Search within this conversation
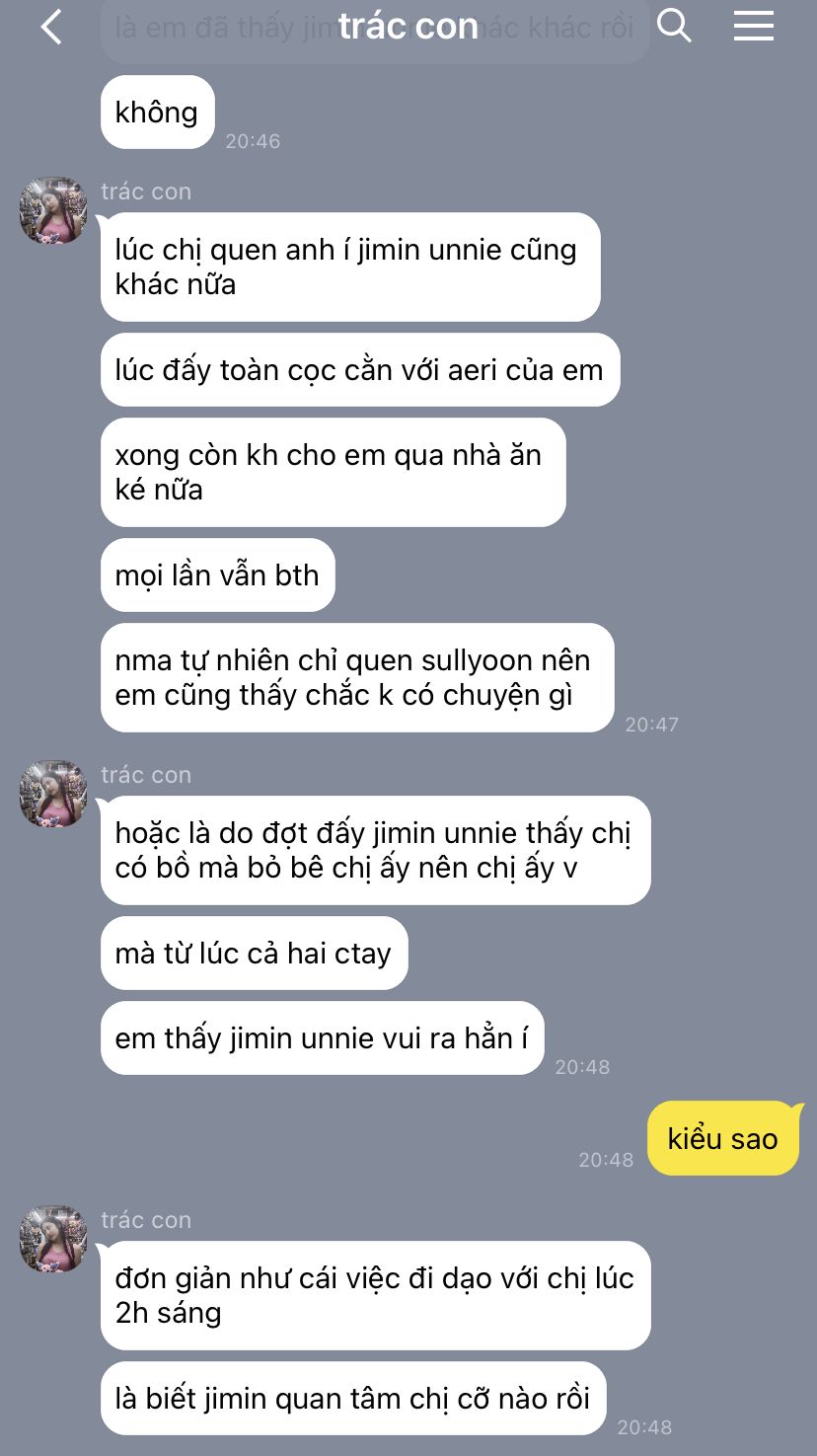This screenshot has height=1456, width=817. (674, 26)
